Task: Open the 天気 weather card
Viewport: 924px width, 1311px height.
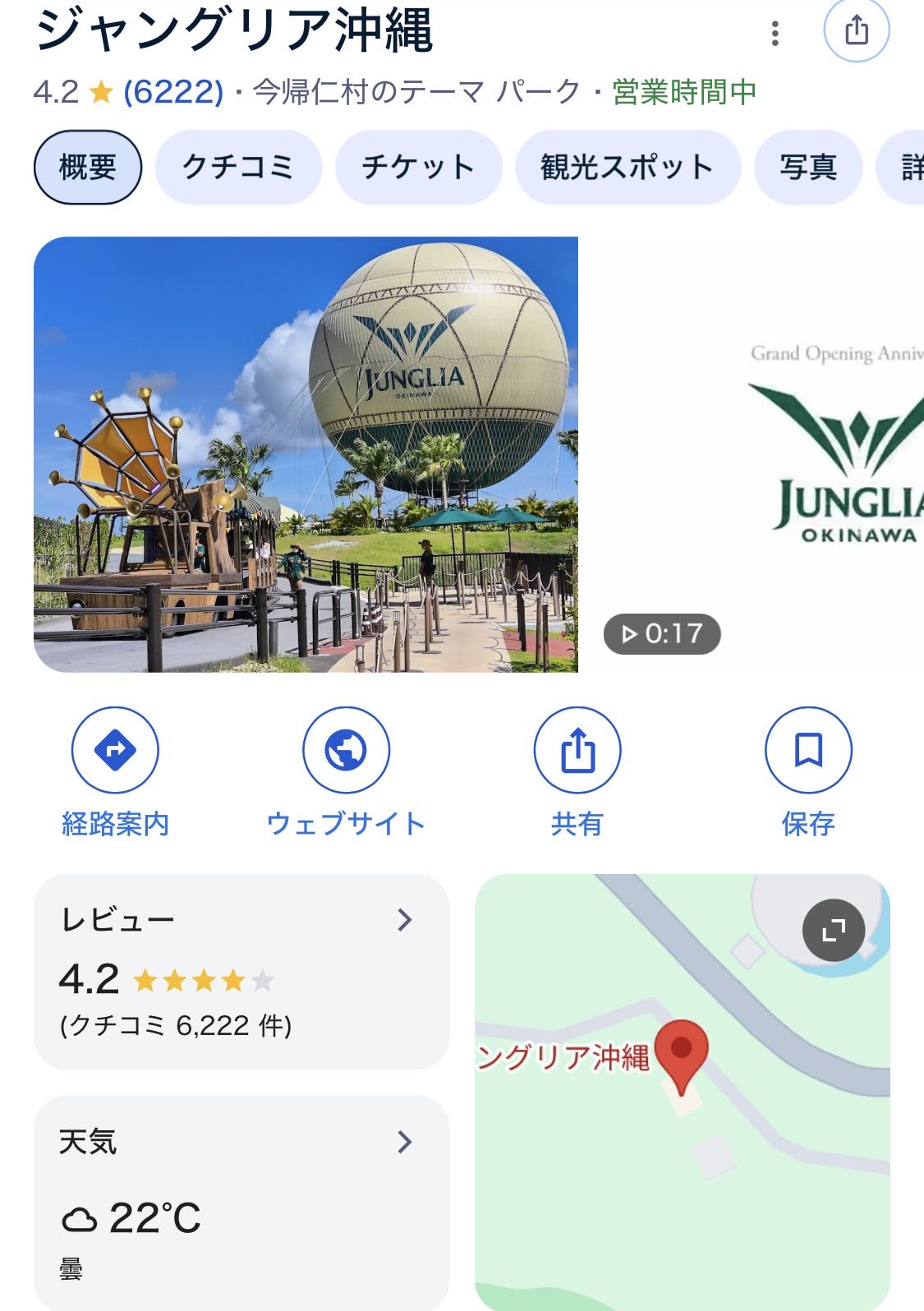Action: point(241,1201)
